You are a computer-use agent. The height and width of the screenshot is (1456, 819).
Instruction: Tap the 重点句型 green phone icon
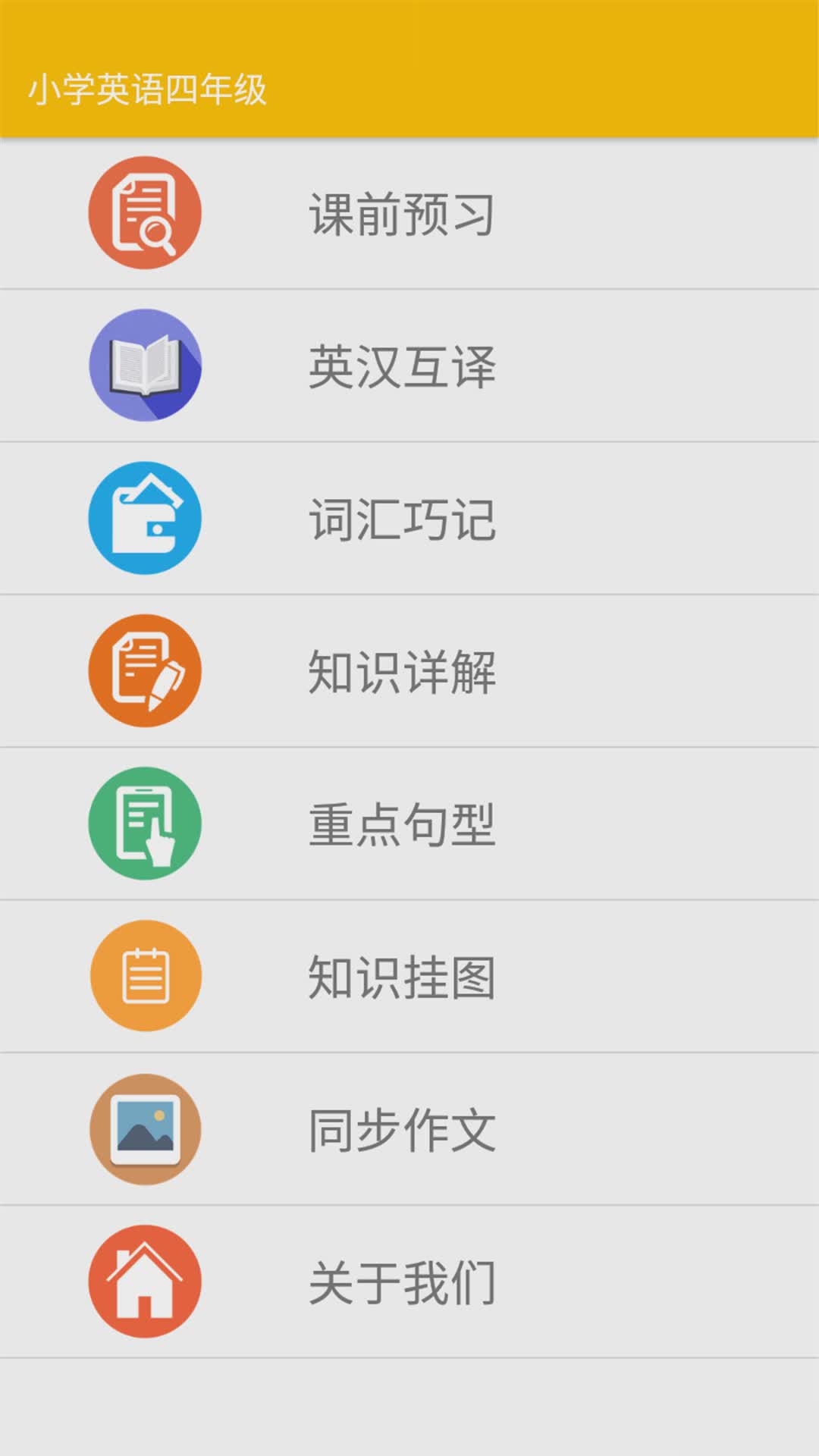click(145, 824)
